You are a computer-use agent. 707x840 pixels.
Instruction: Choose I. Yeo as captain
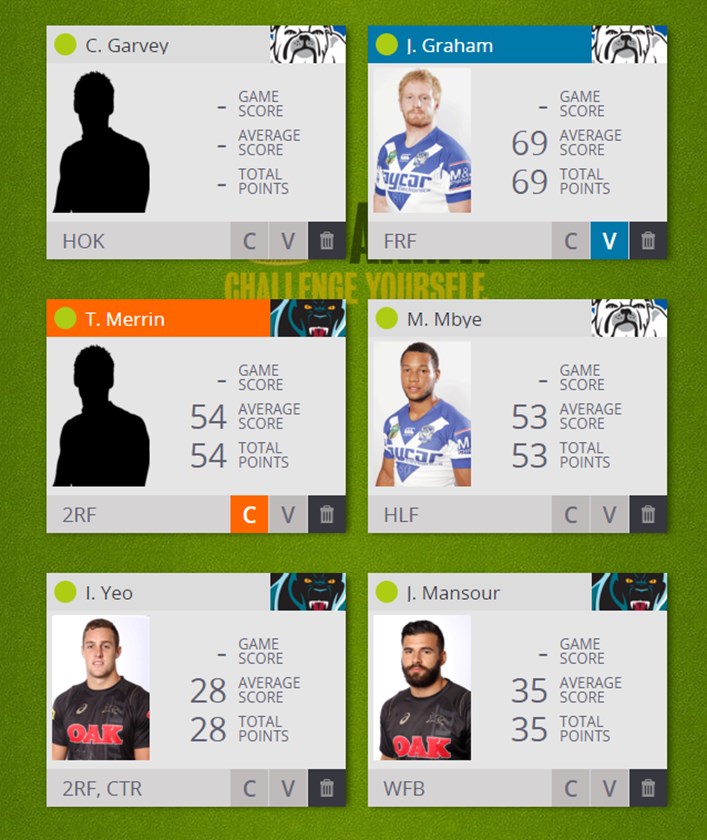[x=250, y=789]
